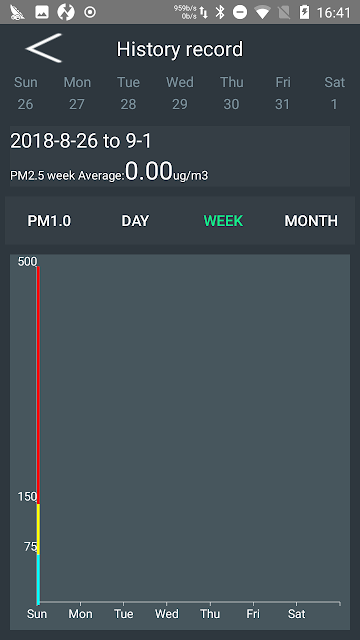Switch to the DAY view
This screenshot has width=360, height=640.
135,221
